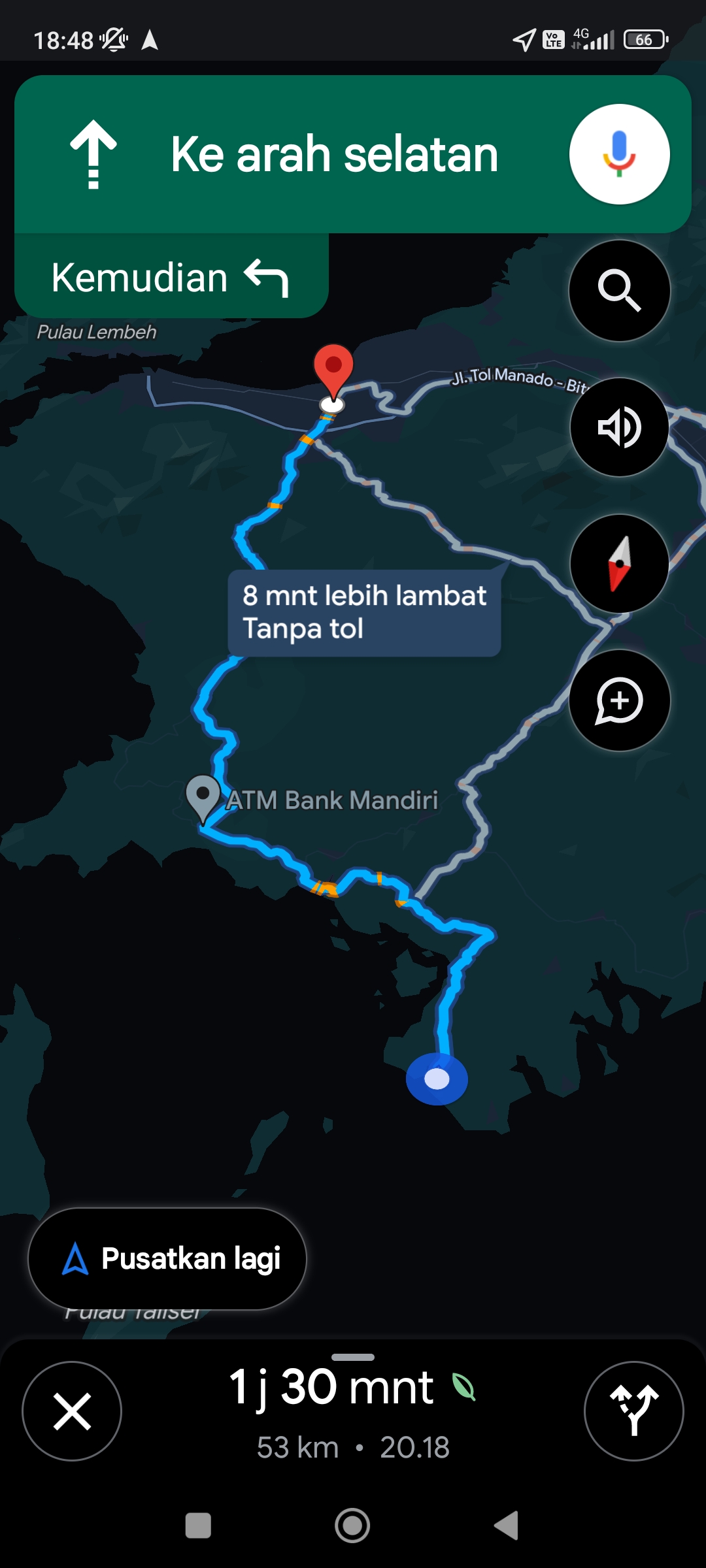Select the alternate route without tolls
Screen dimensions: 706x1568
[x=364, y=612]
